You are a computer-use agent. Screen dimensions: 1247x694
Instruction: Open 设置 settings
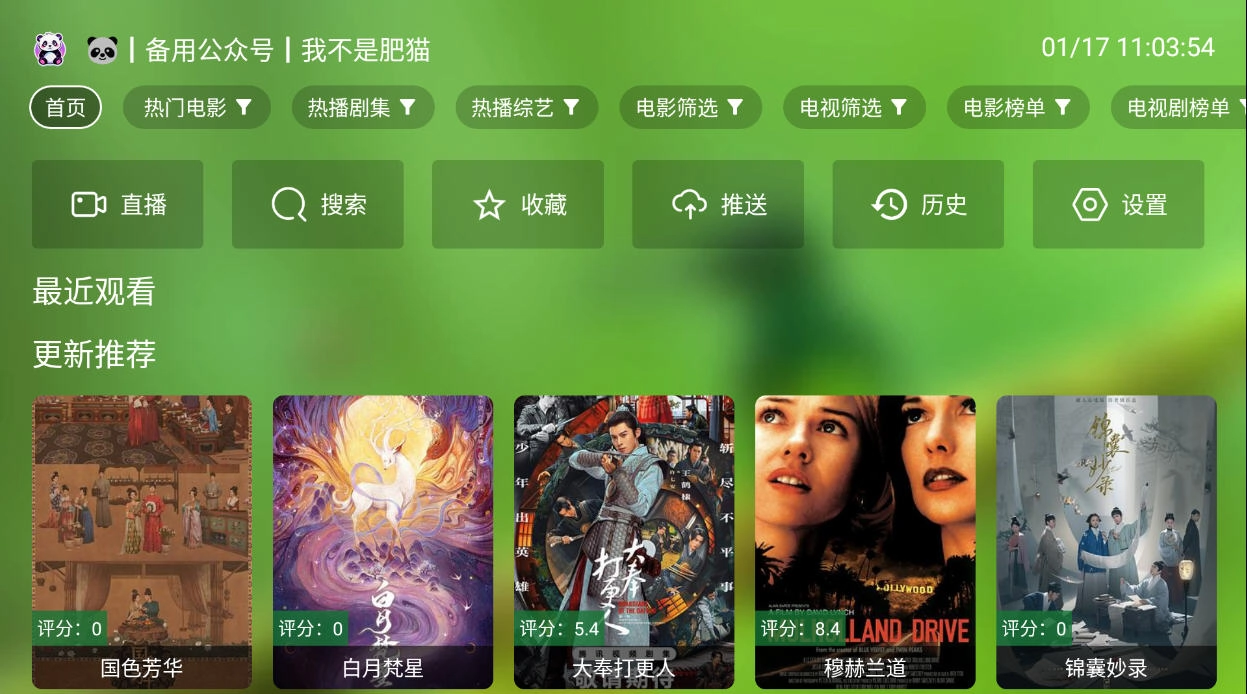1118,205
